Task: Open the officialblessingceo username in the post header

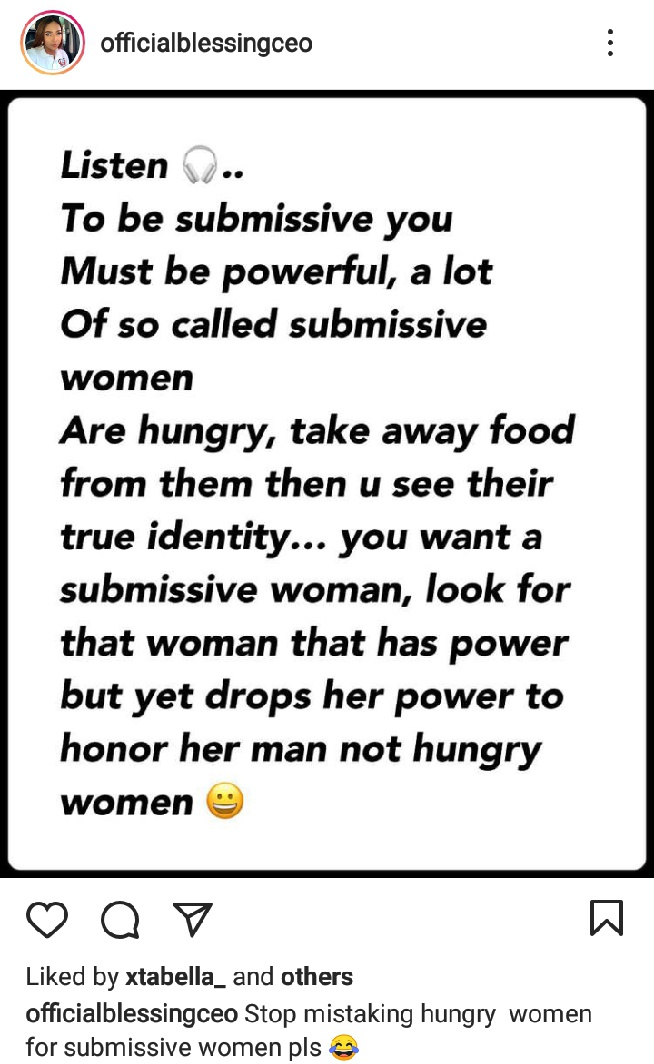Action: (206, 43)
